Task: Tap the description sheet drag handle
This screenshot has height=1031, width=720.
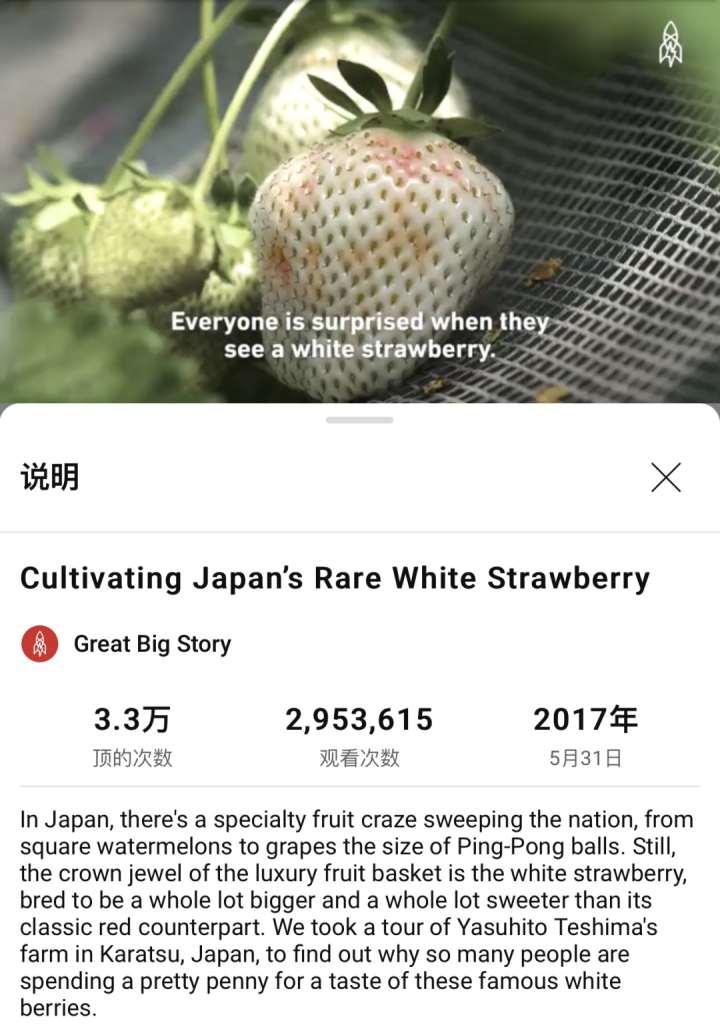Action: pos(359,420)
